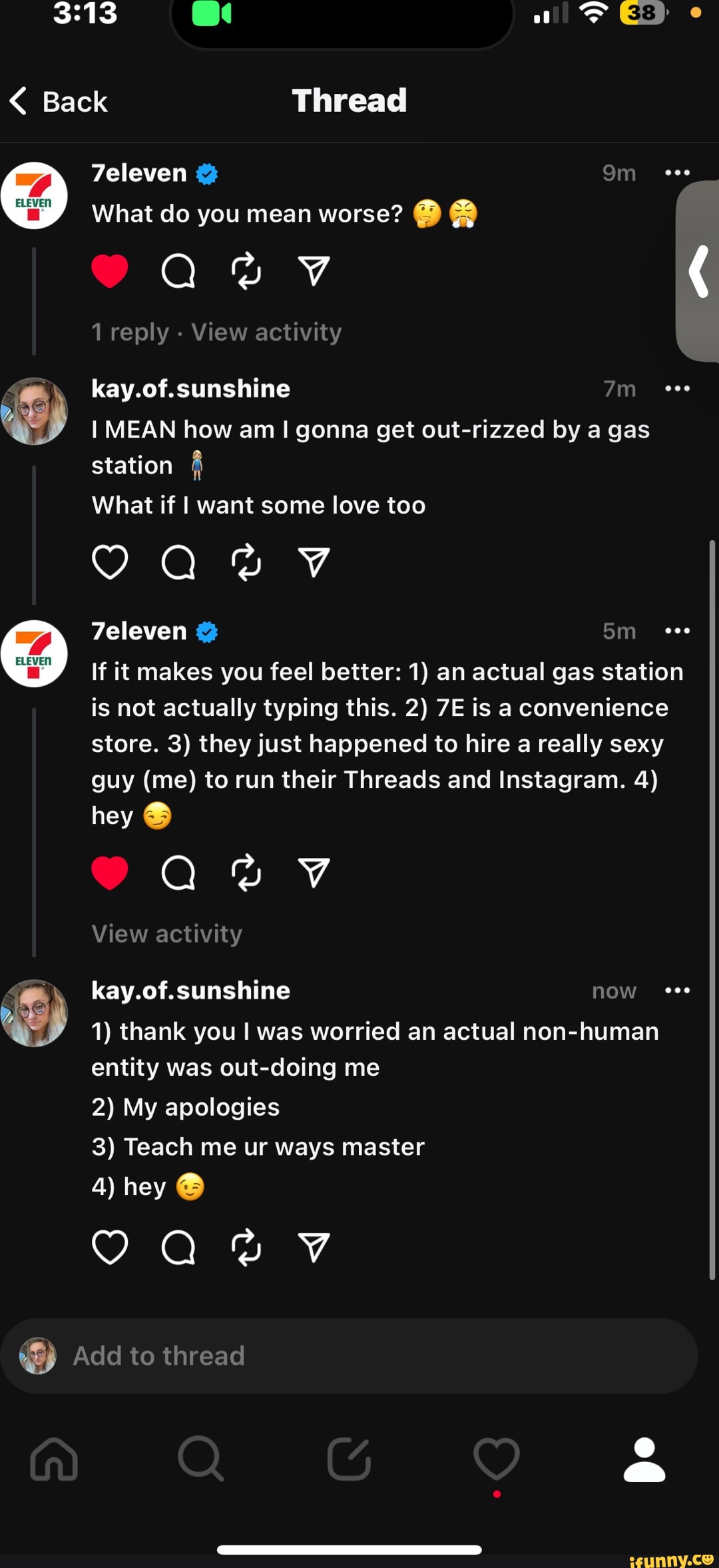Open View activity under 7eleven's reply
719x1568 pixels.
167,933
